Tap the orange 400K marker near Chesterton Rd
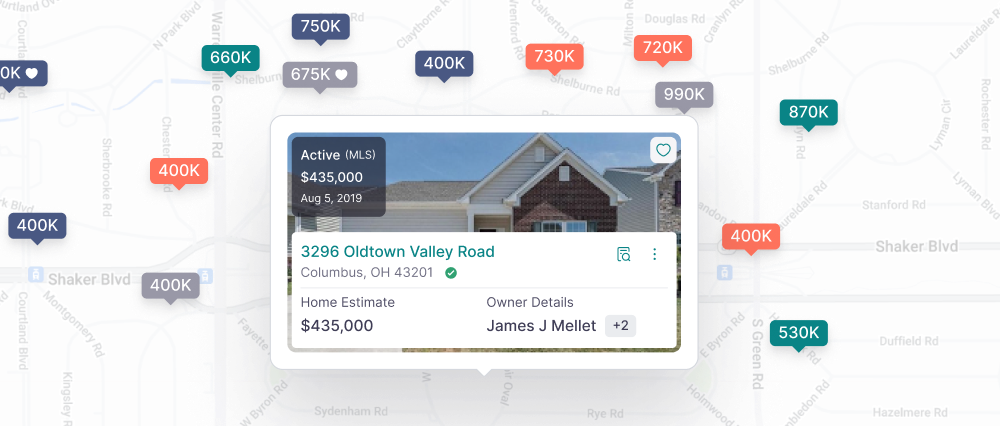1000x426 pixels. coord(179,171)
